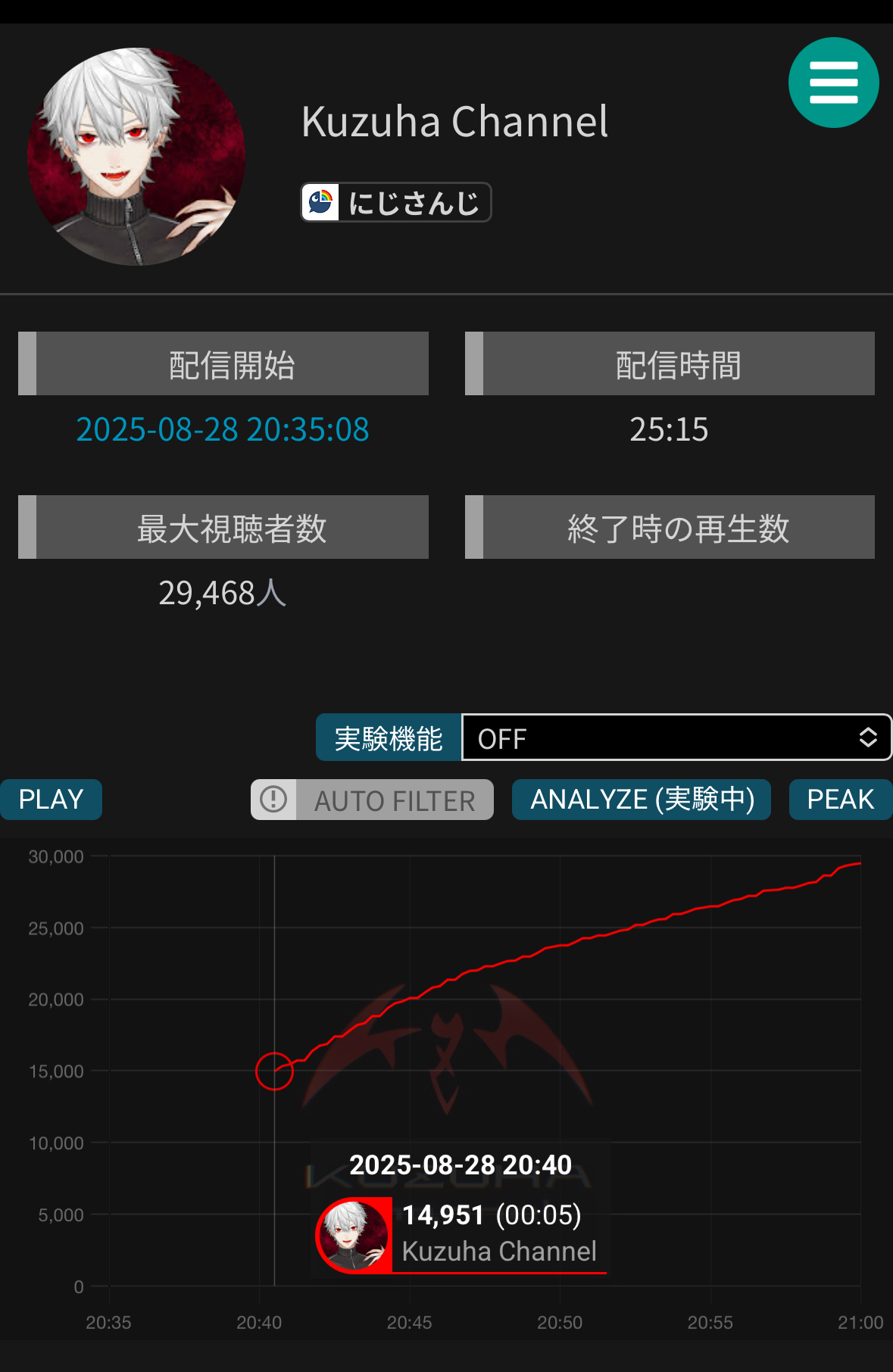The height and width of the screenshot is (1372, 893).
Task: Open Kuzuha Channel avatar
Action: (136, 157)
